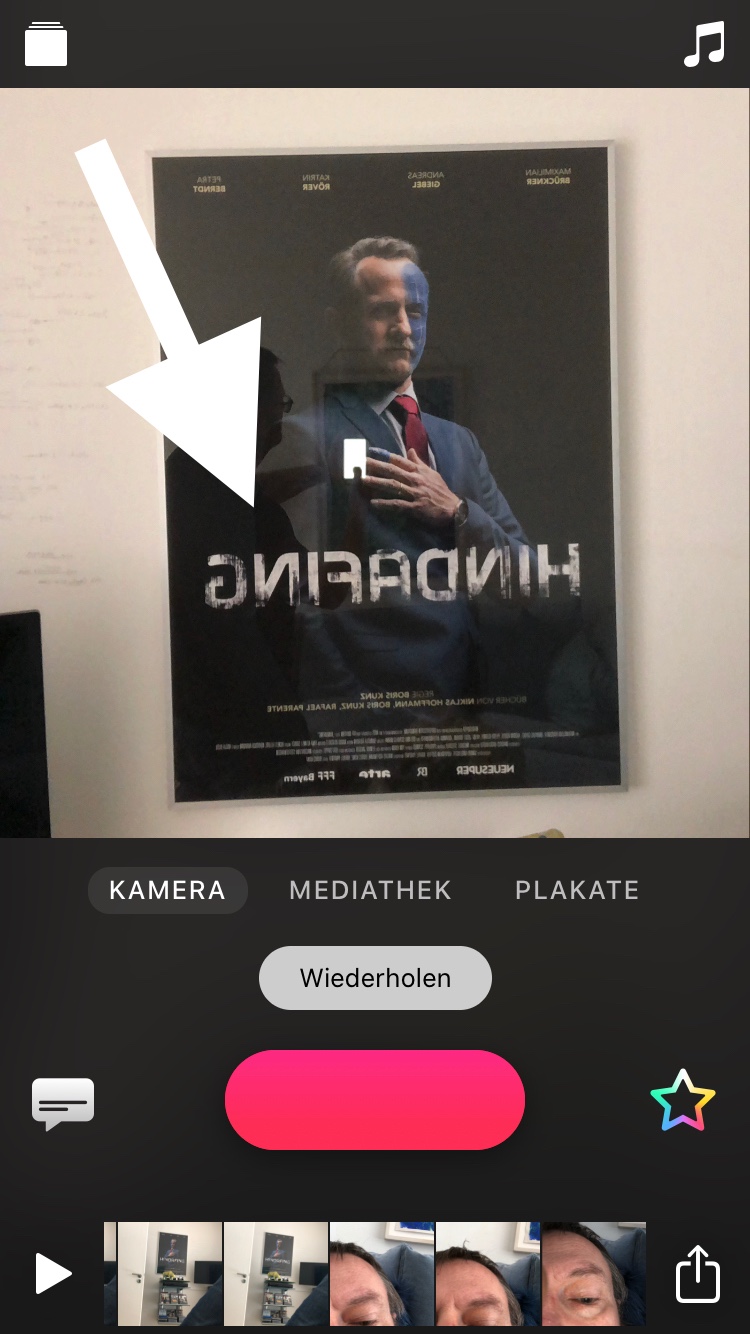Open the projects library icon
Screen dimensions: 750x1334
click(x=46, y=44)
